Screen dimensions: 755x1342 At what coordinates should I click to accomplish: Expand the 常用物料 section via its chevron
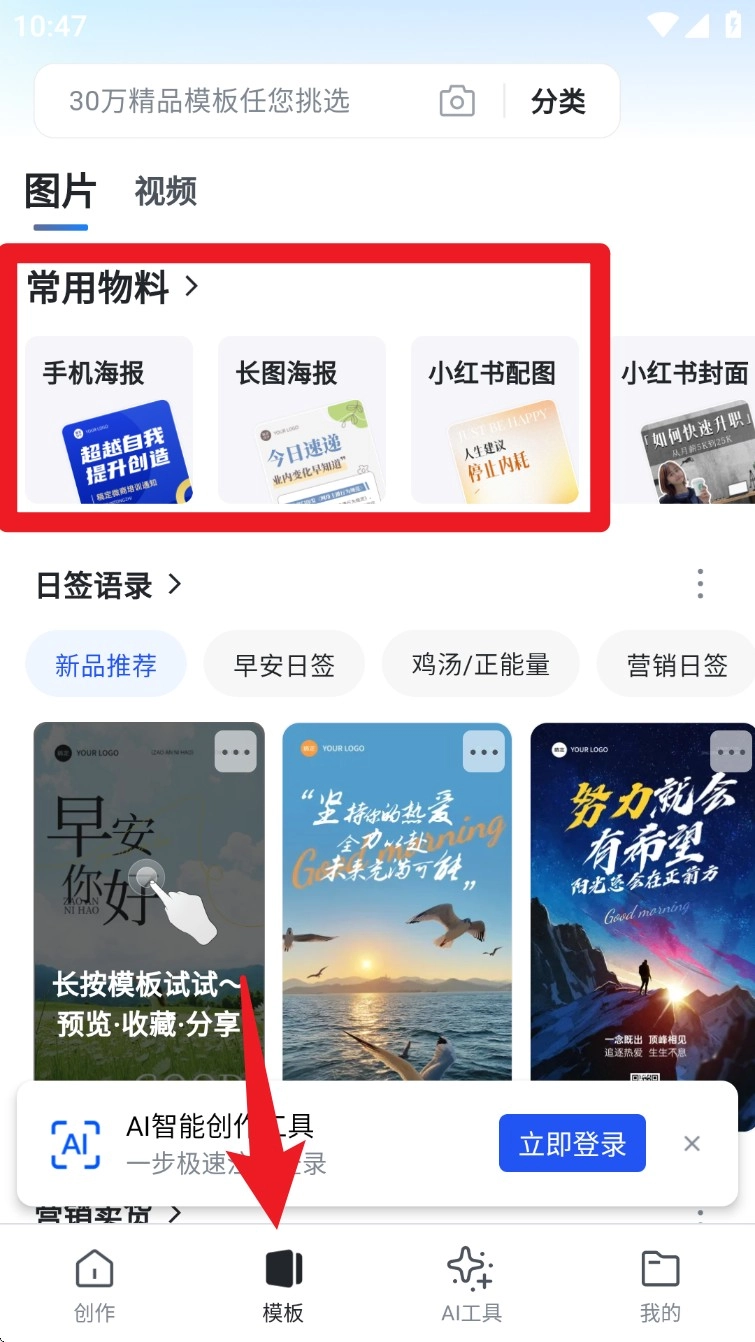click(x=193, y=288)
